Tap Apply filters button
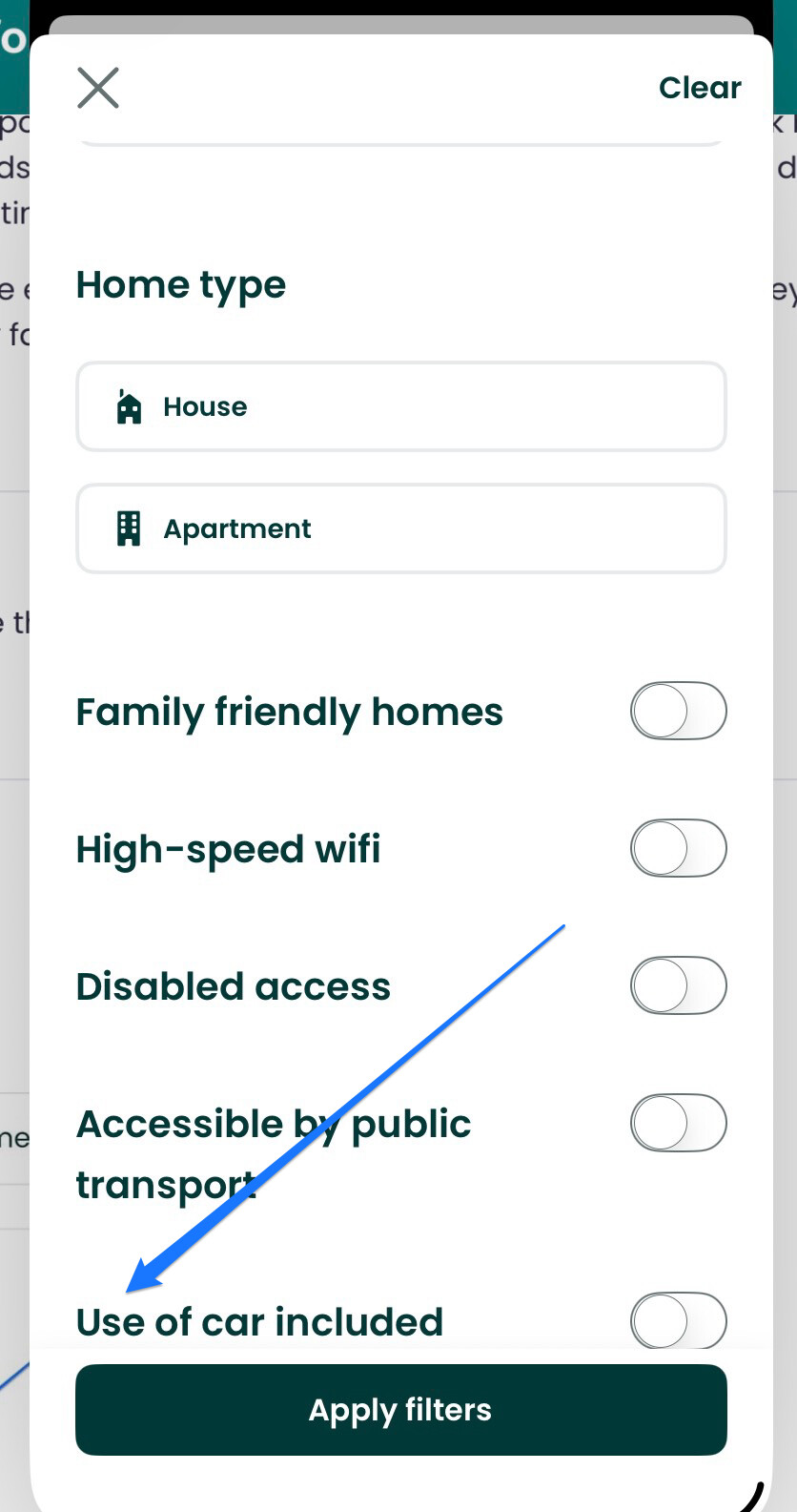The height and width of the screenshot is (1512, 797). 400,1409
